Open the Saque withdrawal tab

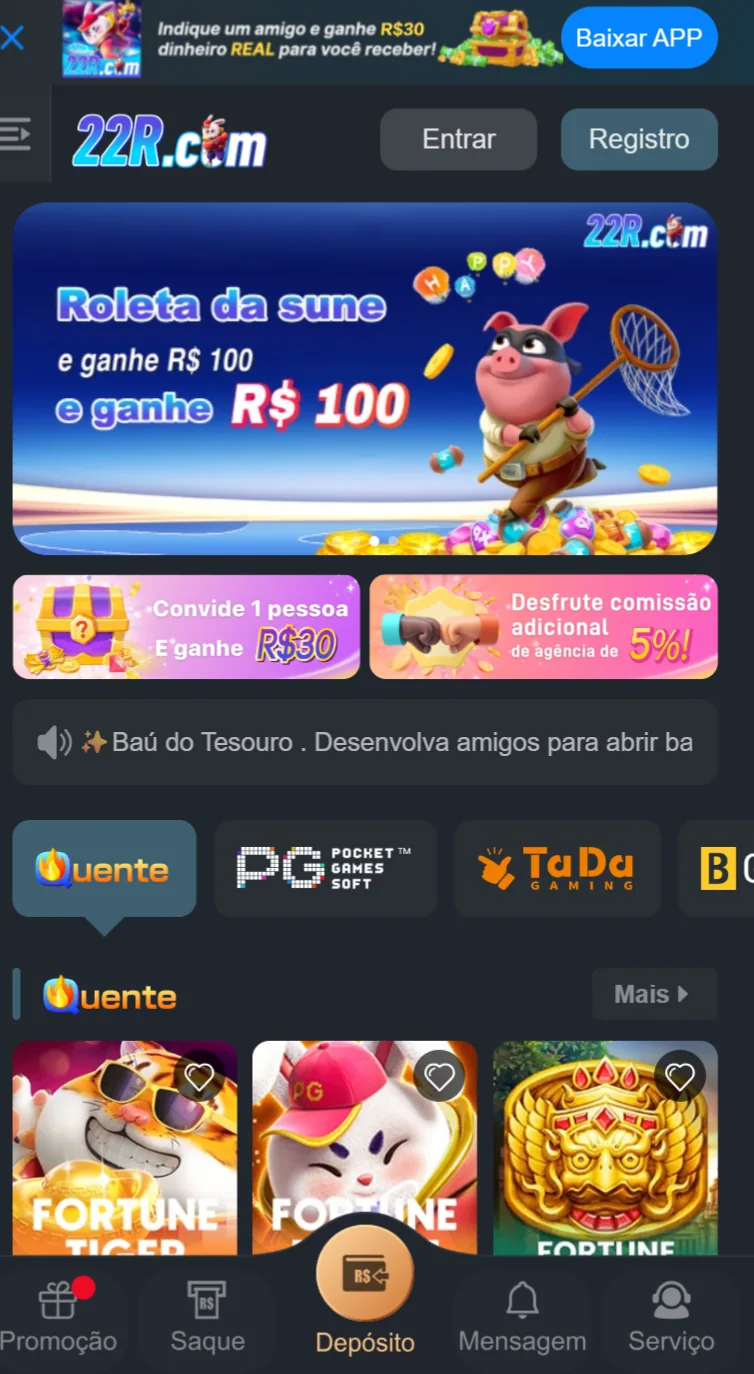click(207, 1317)
